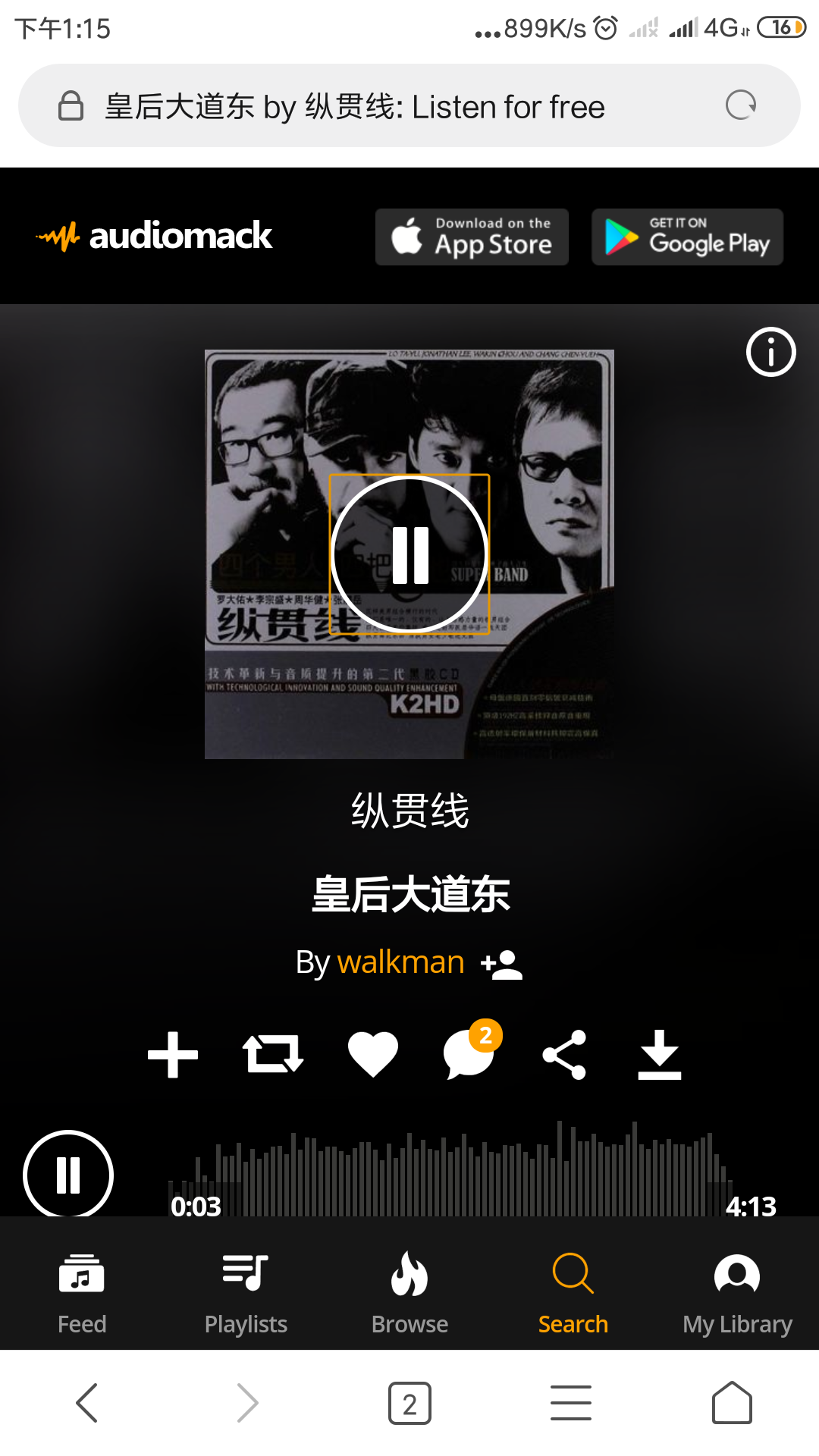This screenshot has width=819, height=1456.
Task: Open the comments bubble showing 2
Action: click(472, 1050)
